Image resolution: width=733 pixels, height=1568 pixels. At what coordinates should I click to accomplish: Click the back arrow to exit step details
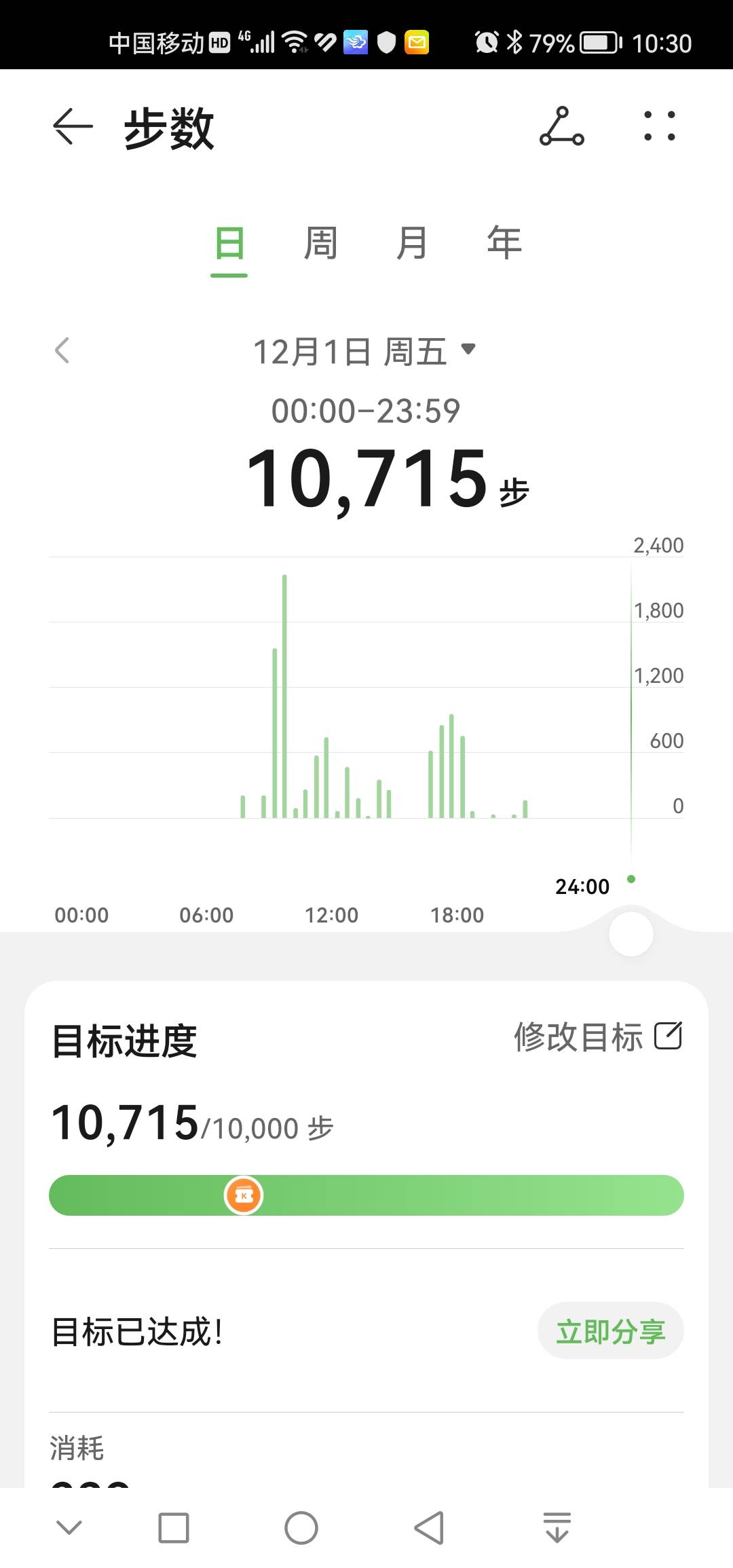pyautogui.click(x=70, y=127)
